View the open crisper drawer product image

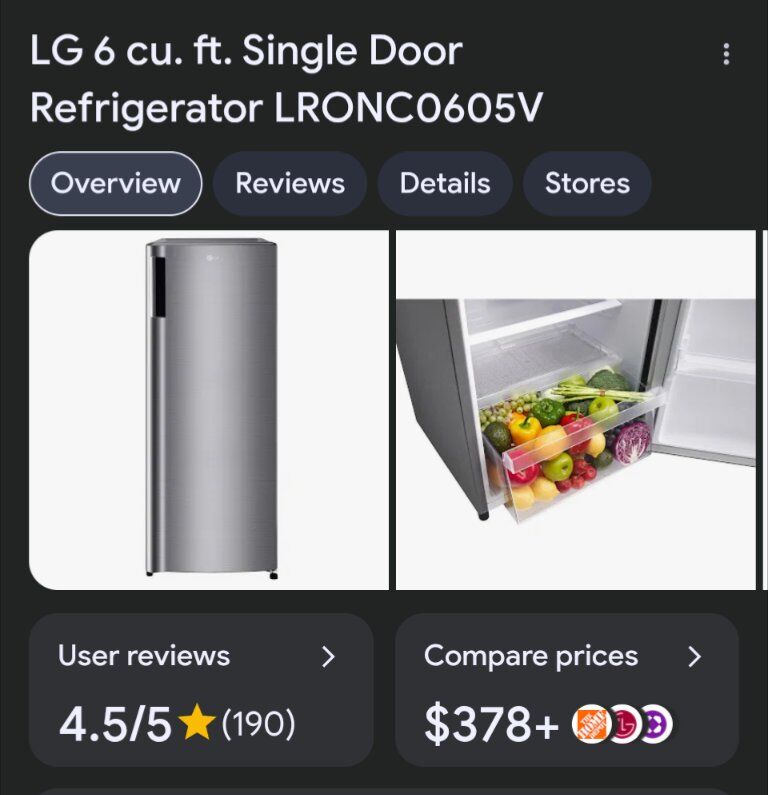tap(576, 410)
